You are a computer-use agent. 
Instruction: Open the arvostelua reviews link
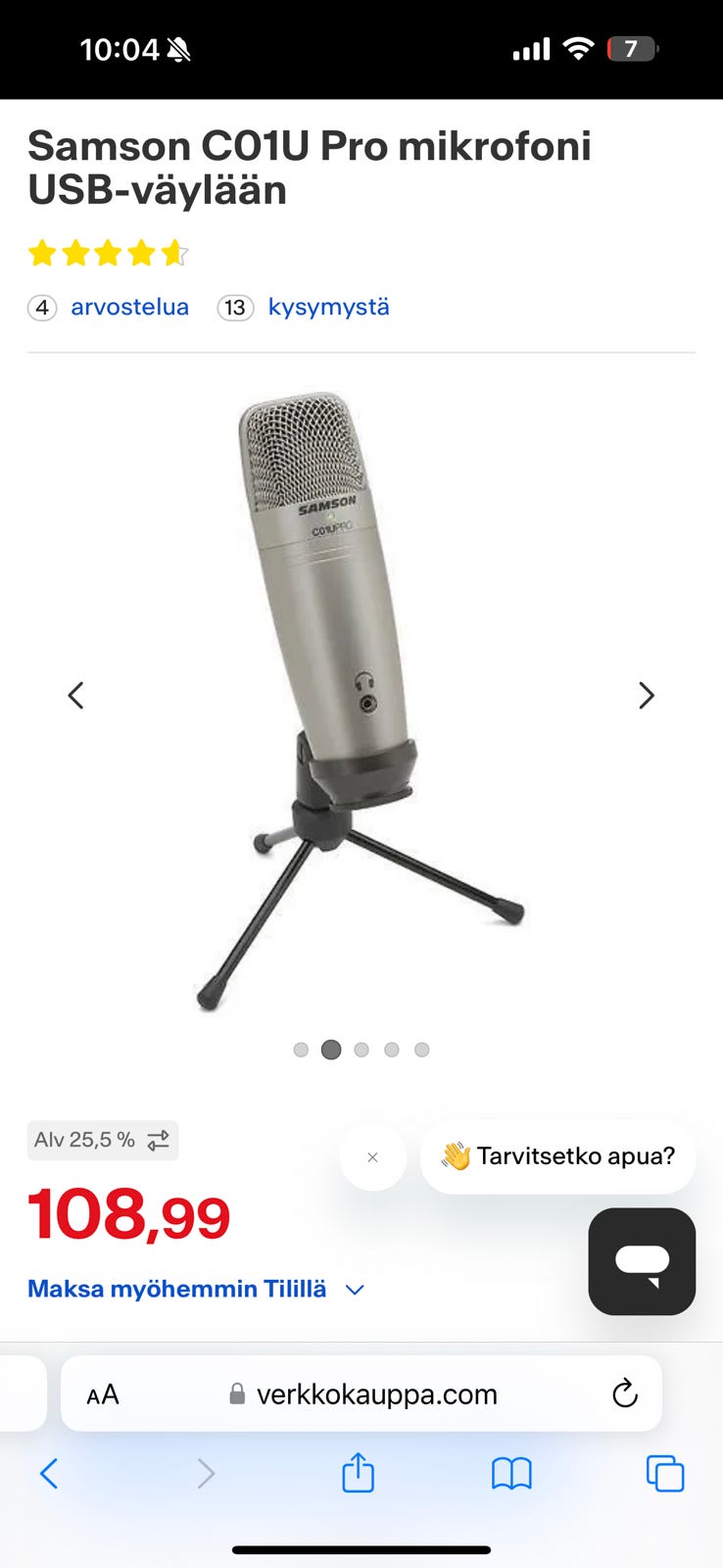click(129, 307)
